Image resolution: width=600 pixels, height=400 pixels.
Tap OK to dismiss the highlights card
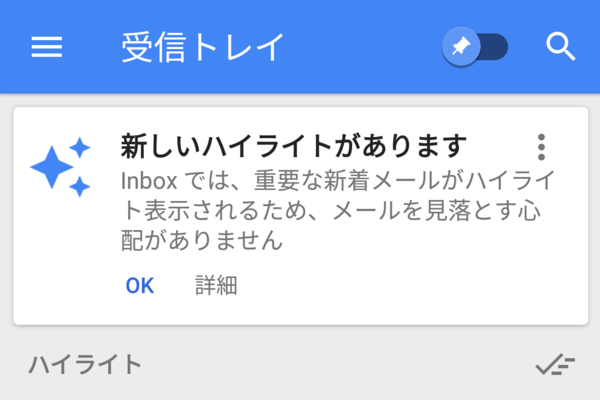(140, 285)
